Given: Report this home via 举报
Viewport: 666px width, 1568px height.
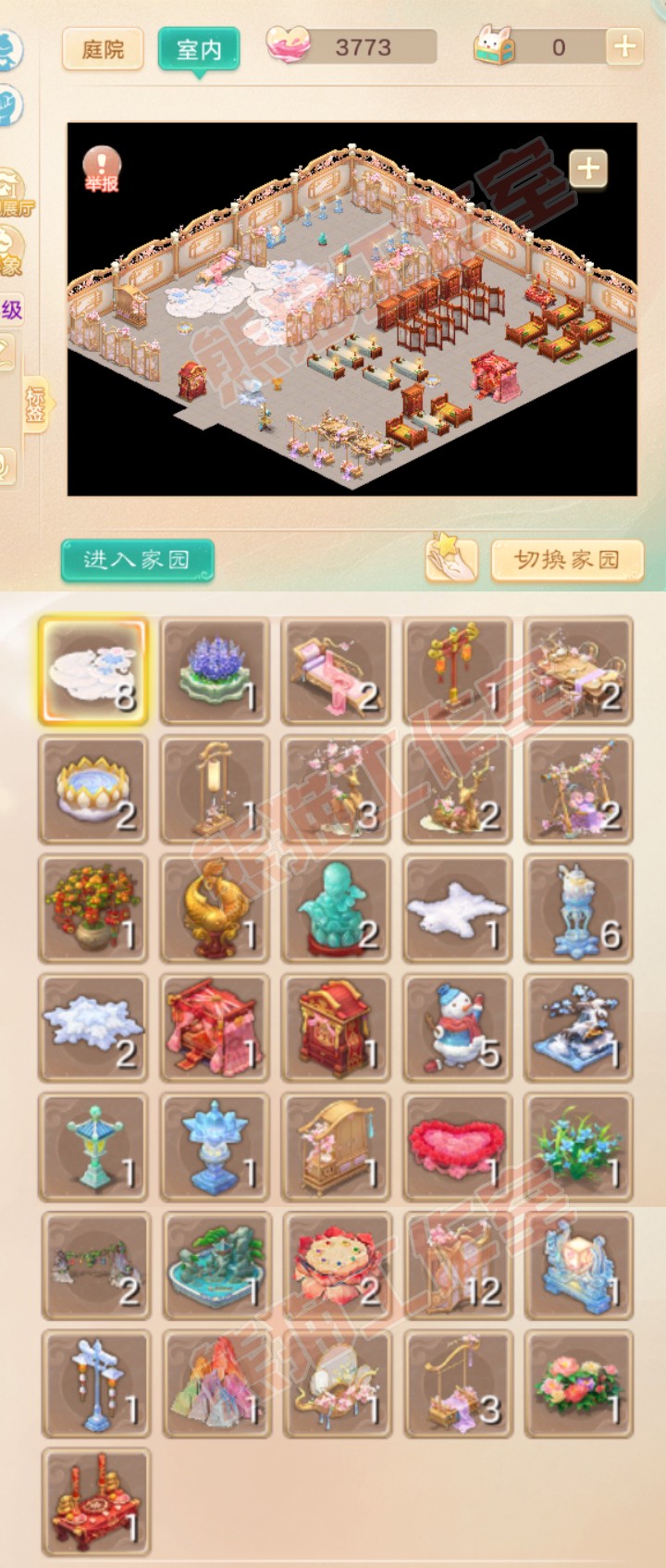Looking at the screenshot, I should point(102,169).
